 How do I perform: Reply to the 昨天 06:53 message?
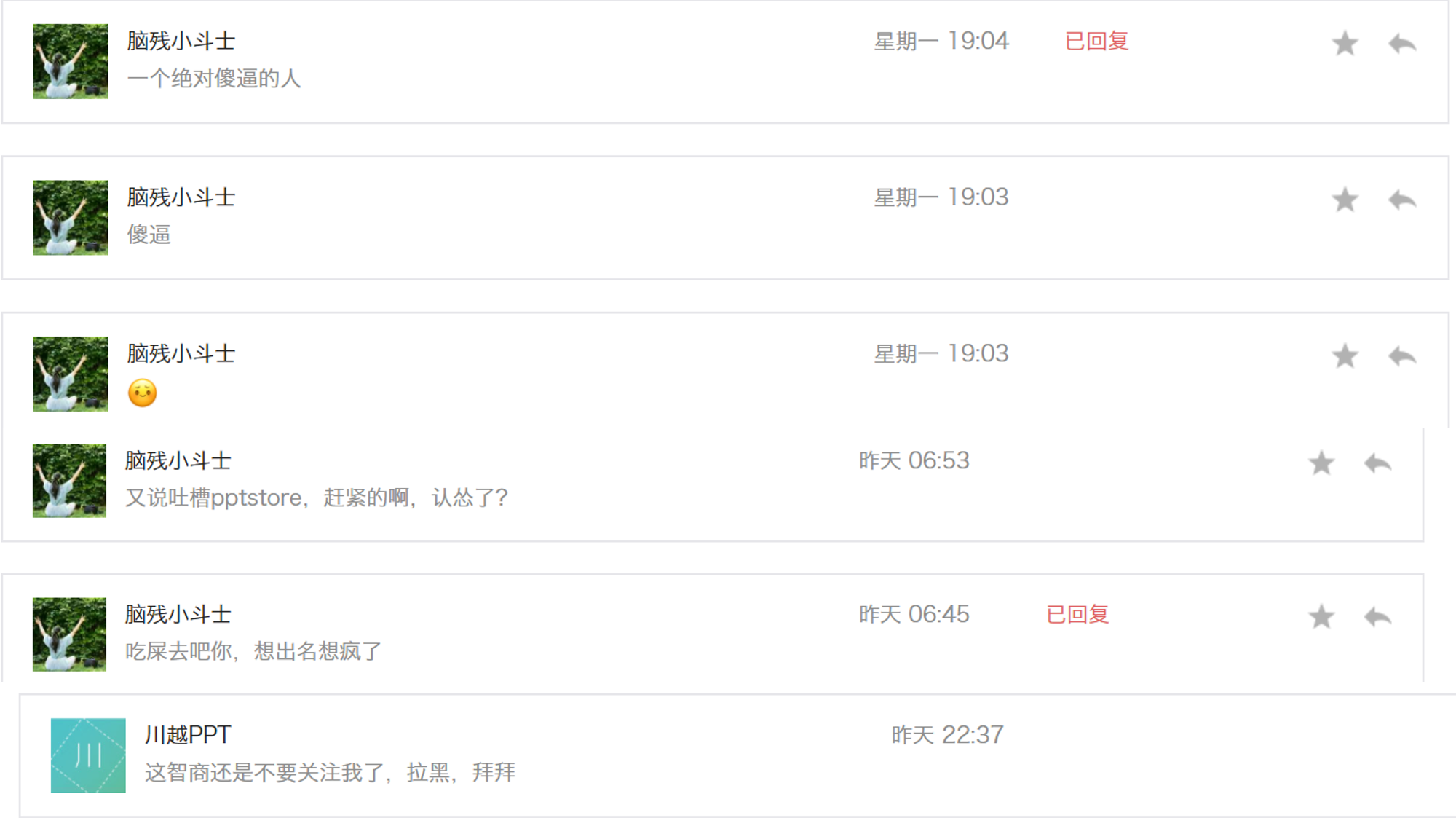[x=1377, y=463]
